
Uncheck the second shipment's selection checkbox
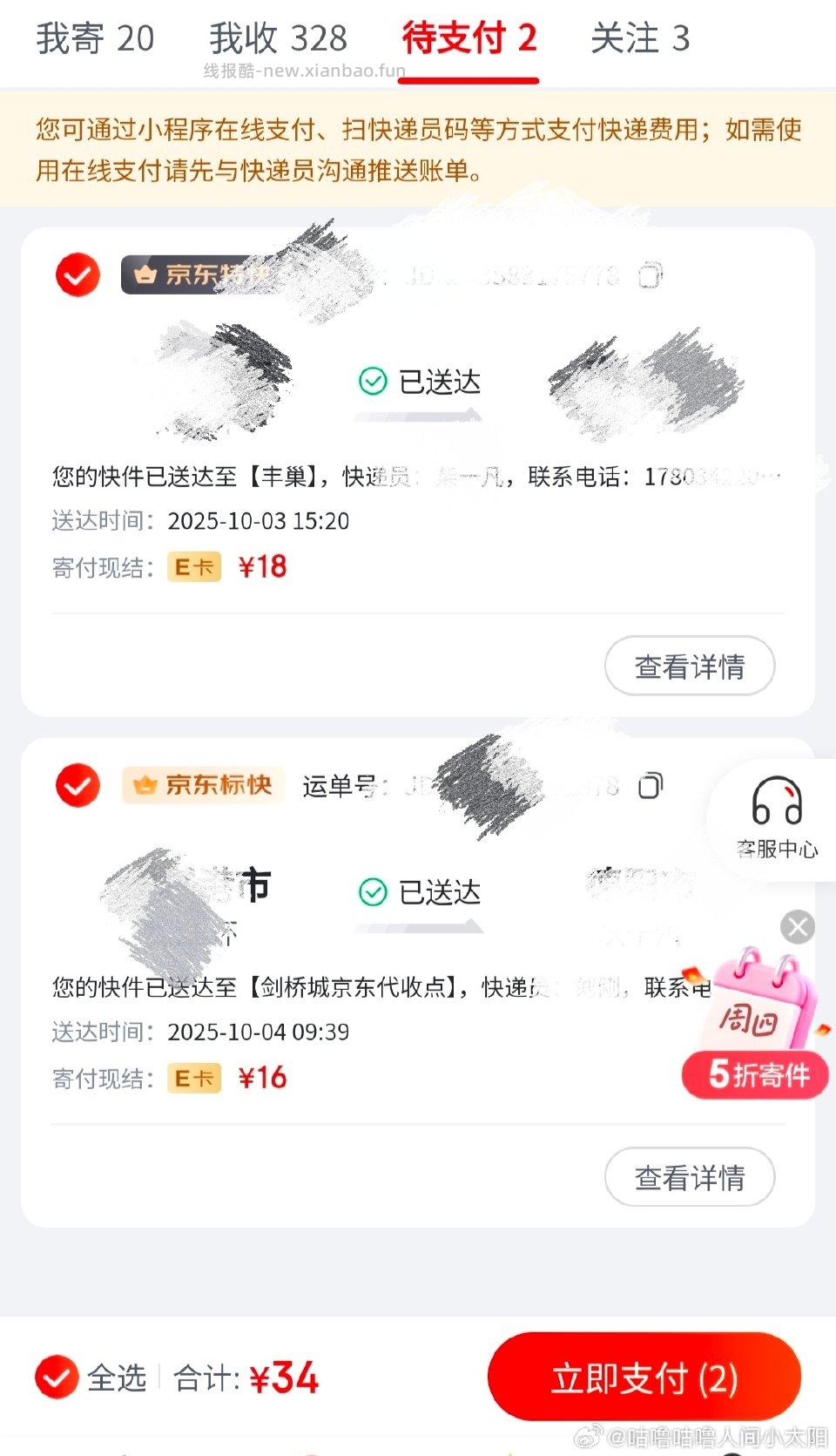pos(77,785)
